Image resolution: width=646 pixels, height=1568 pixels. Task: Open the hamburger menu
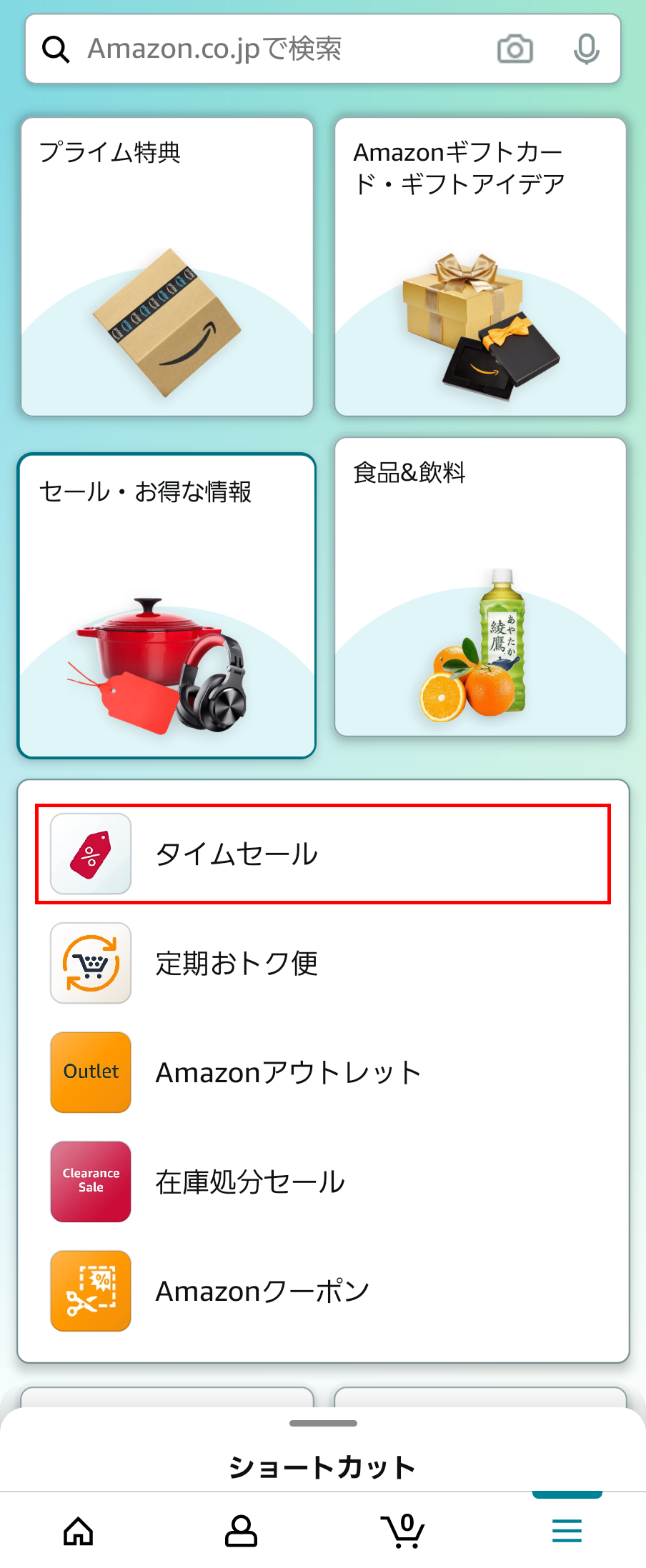click(567, 1531)
